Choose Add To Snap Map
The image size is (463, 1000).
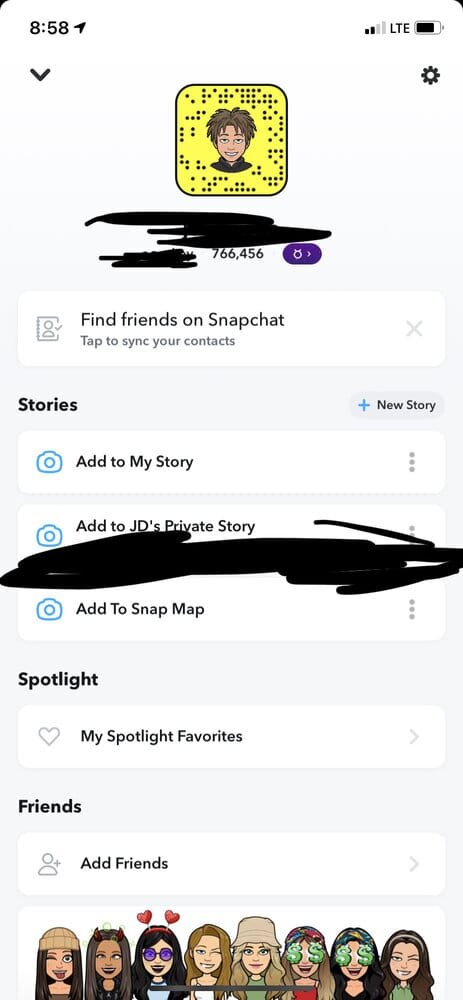232,609
